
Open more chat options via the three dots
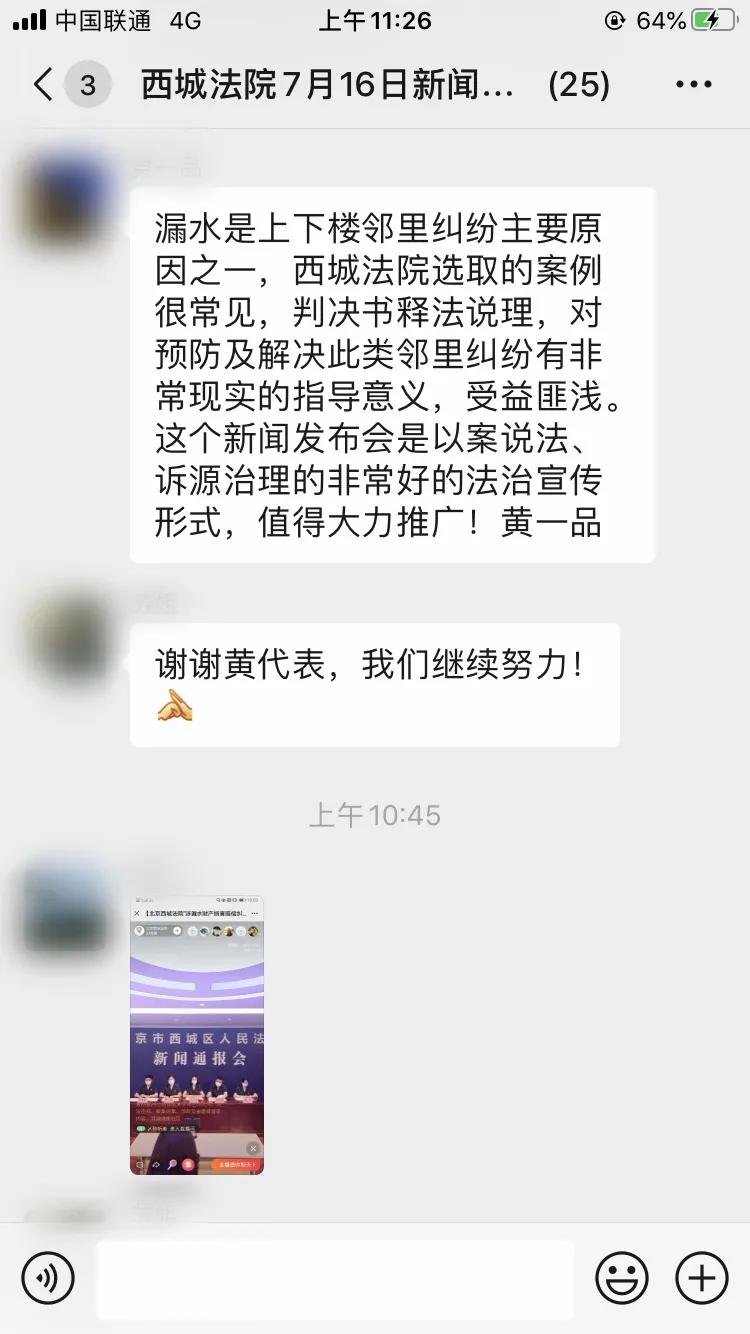pyautogui.click(x=692, y=85)
